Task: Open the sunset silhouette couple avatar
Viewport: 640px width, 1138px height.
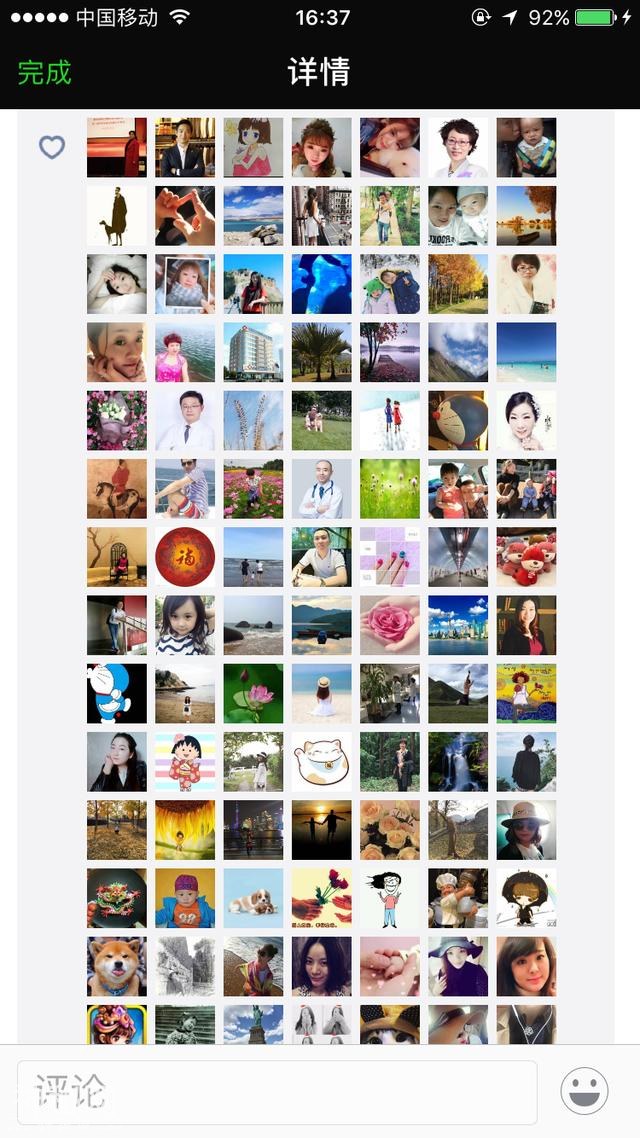Action: pyautogui.click(x=322, y=830)
